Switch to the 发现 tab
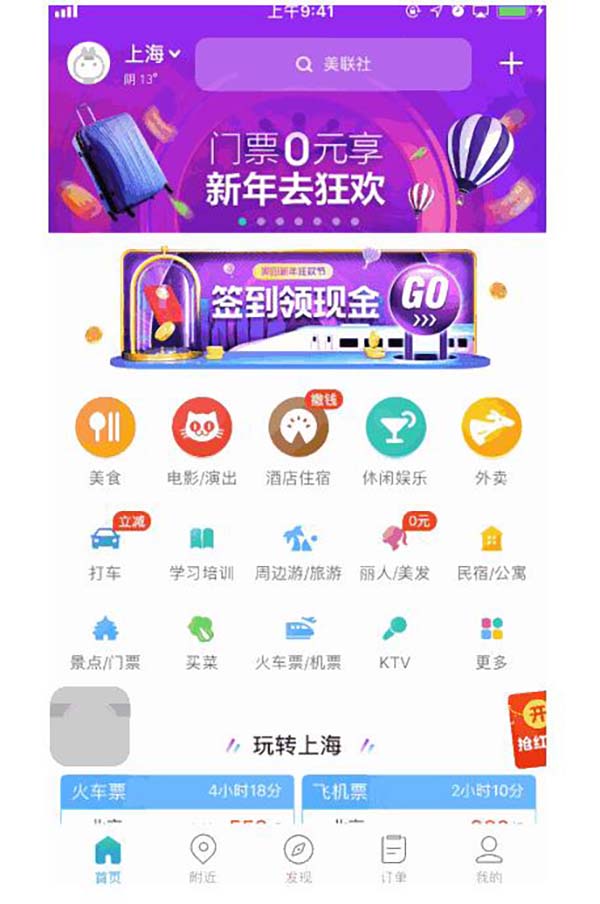The image size is (600, 904). [298, 858]
